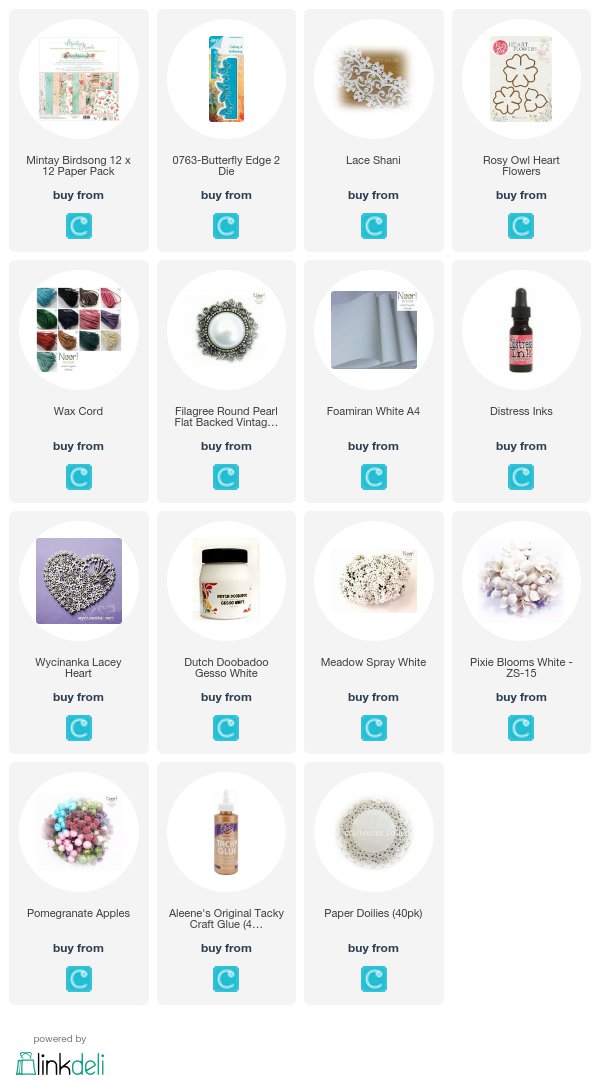The height and width of the screenshot is (1085, 600).
Task: View the Meadow Spray White product image
Action: point(374,581)
